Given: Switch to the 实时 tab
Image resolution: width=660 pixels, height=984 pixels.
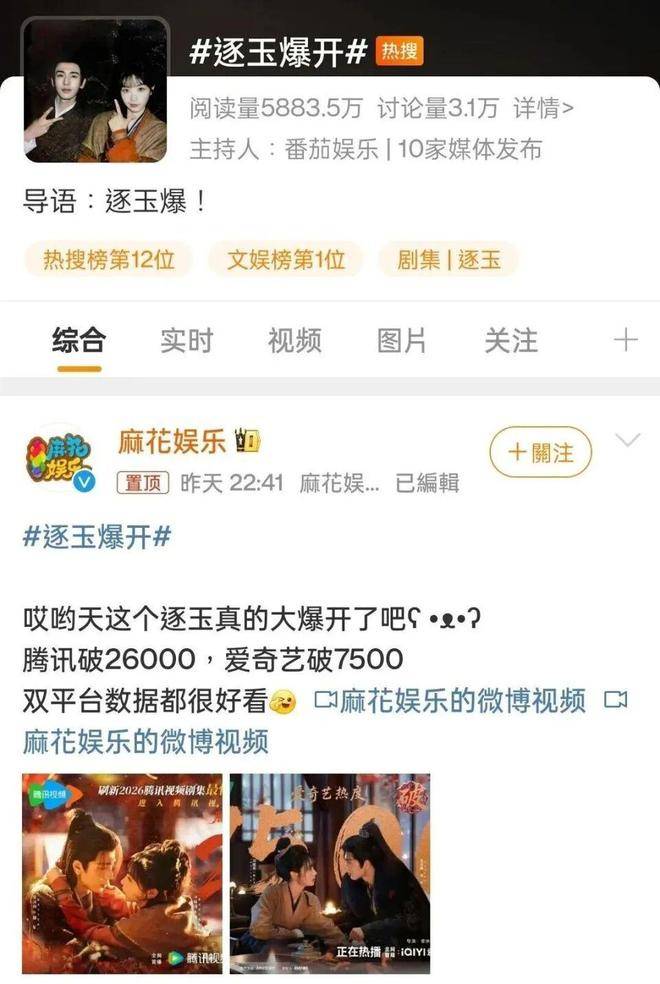Looking at the screenshot, I should pos(186,340).
